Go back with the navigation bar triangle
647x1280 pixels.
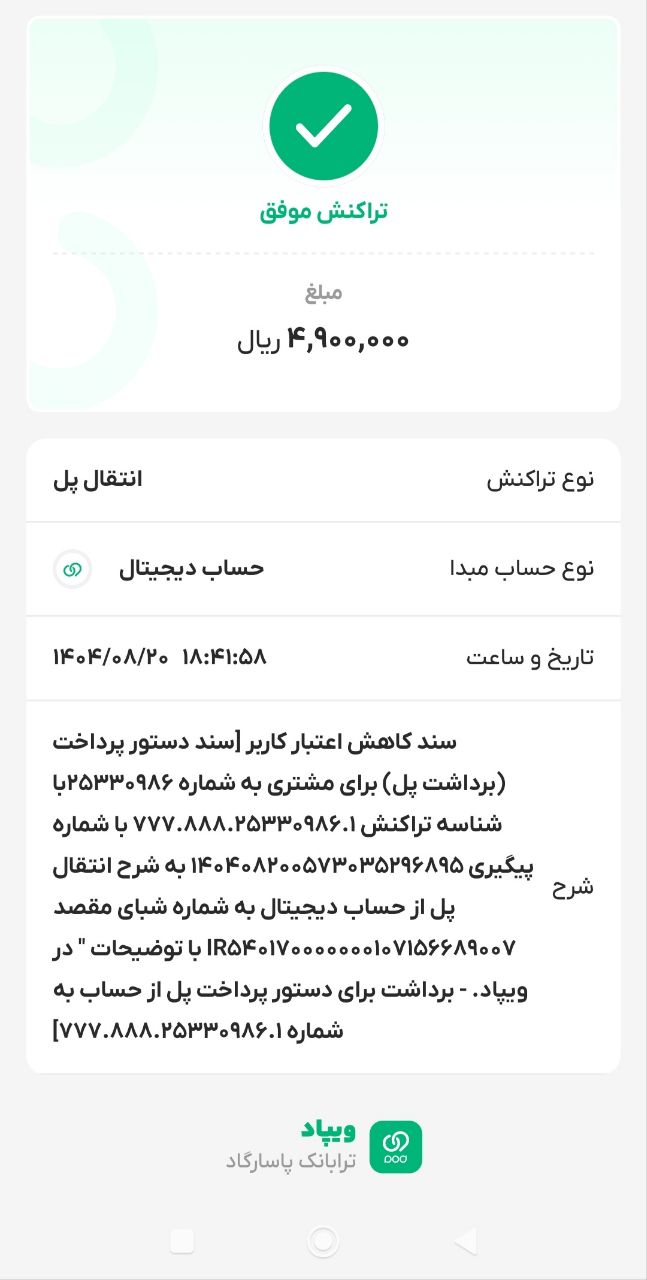(464, 1241)
